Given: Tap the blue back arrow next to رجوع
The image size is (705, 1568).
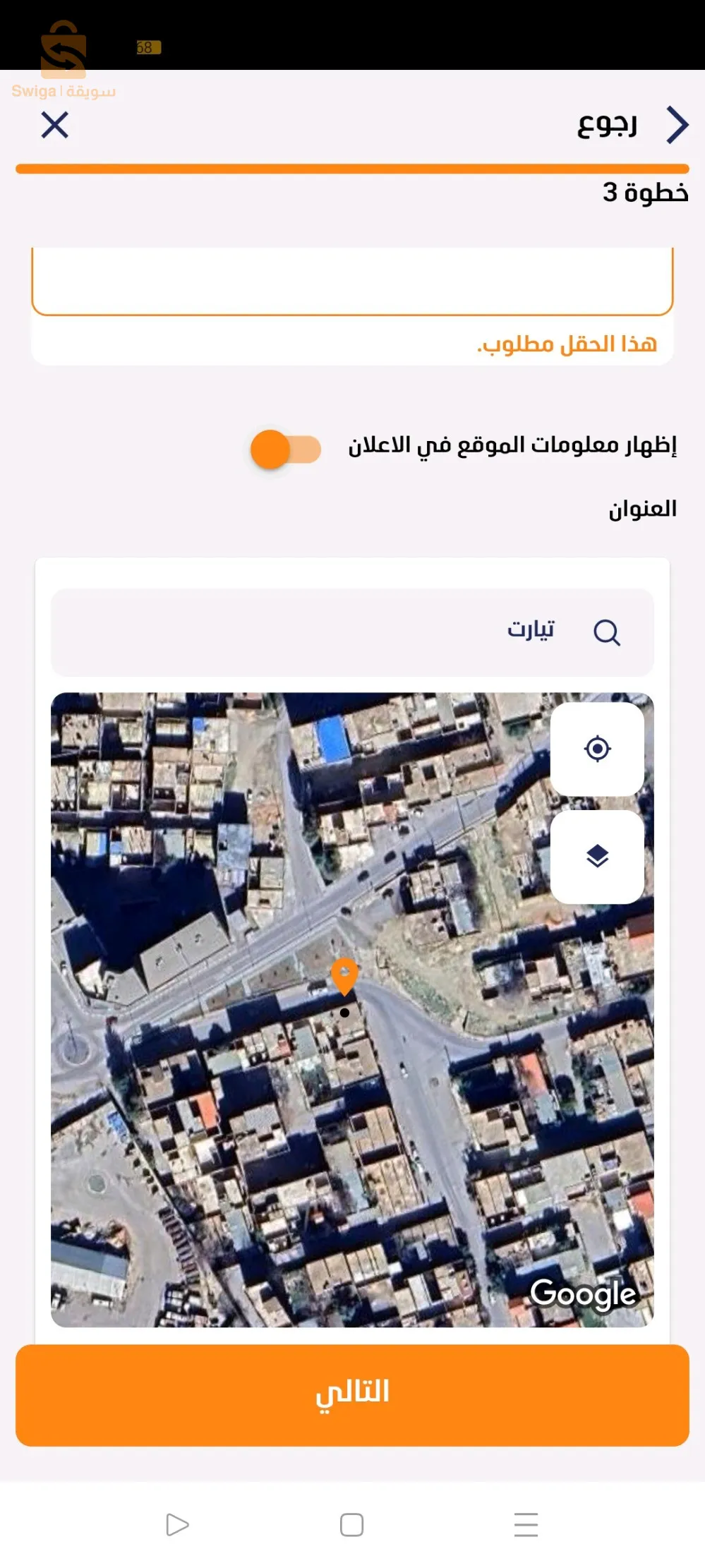Looking at the screenshot, I should 677,125.
